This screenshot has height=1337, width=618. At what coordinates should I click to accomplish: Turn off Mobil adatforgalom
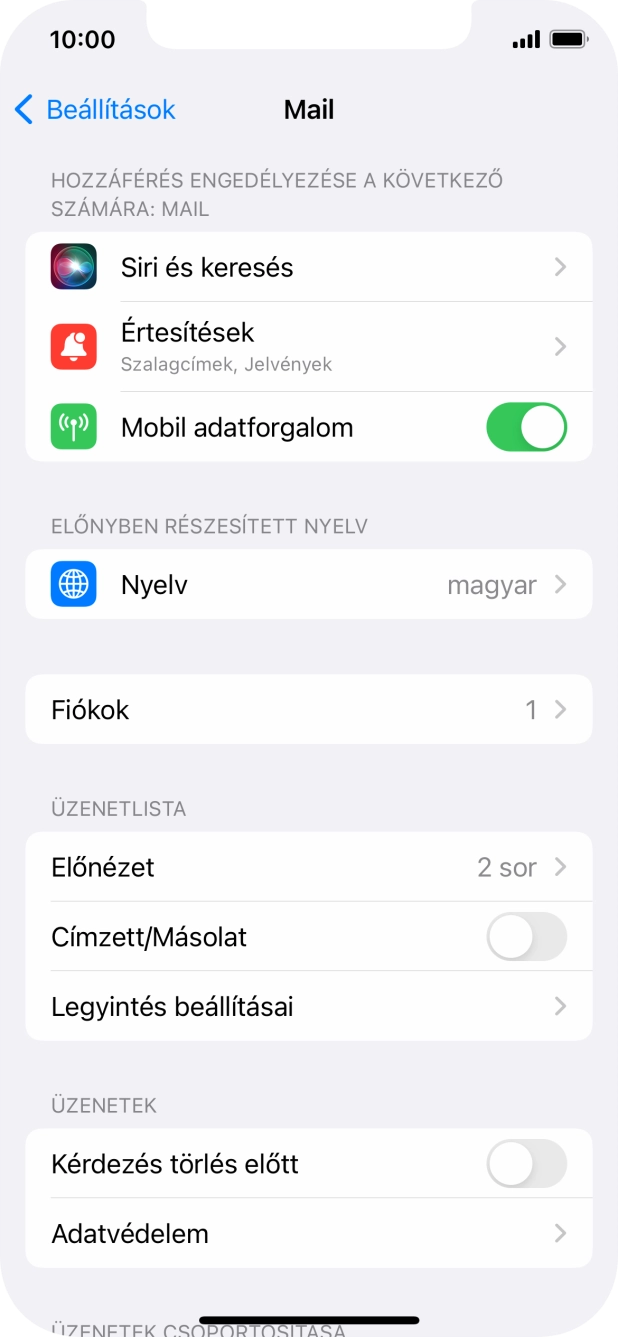pyautogui.click(x=526, y=428)
